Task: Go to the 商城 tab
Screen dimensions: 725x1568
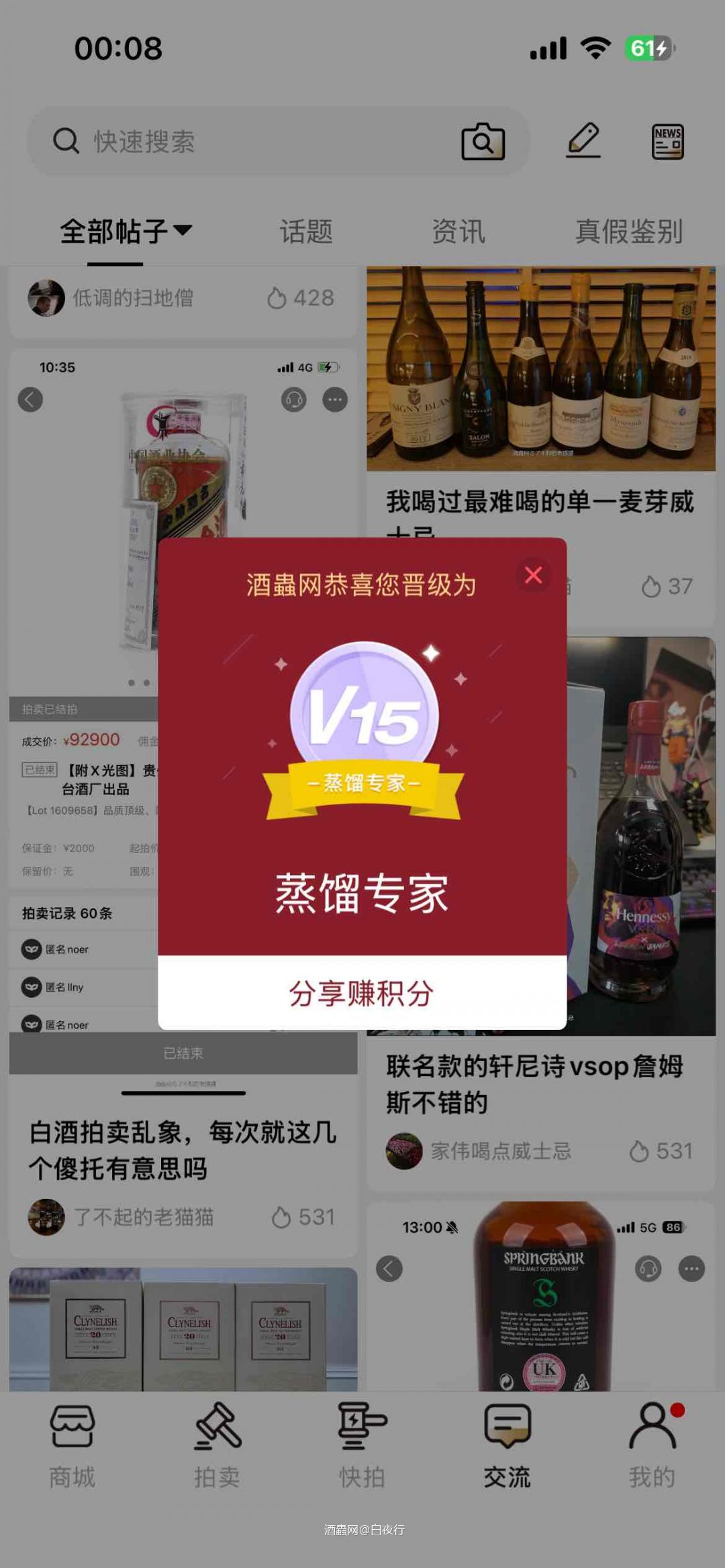Action: 72,1443
